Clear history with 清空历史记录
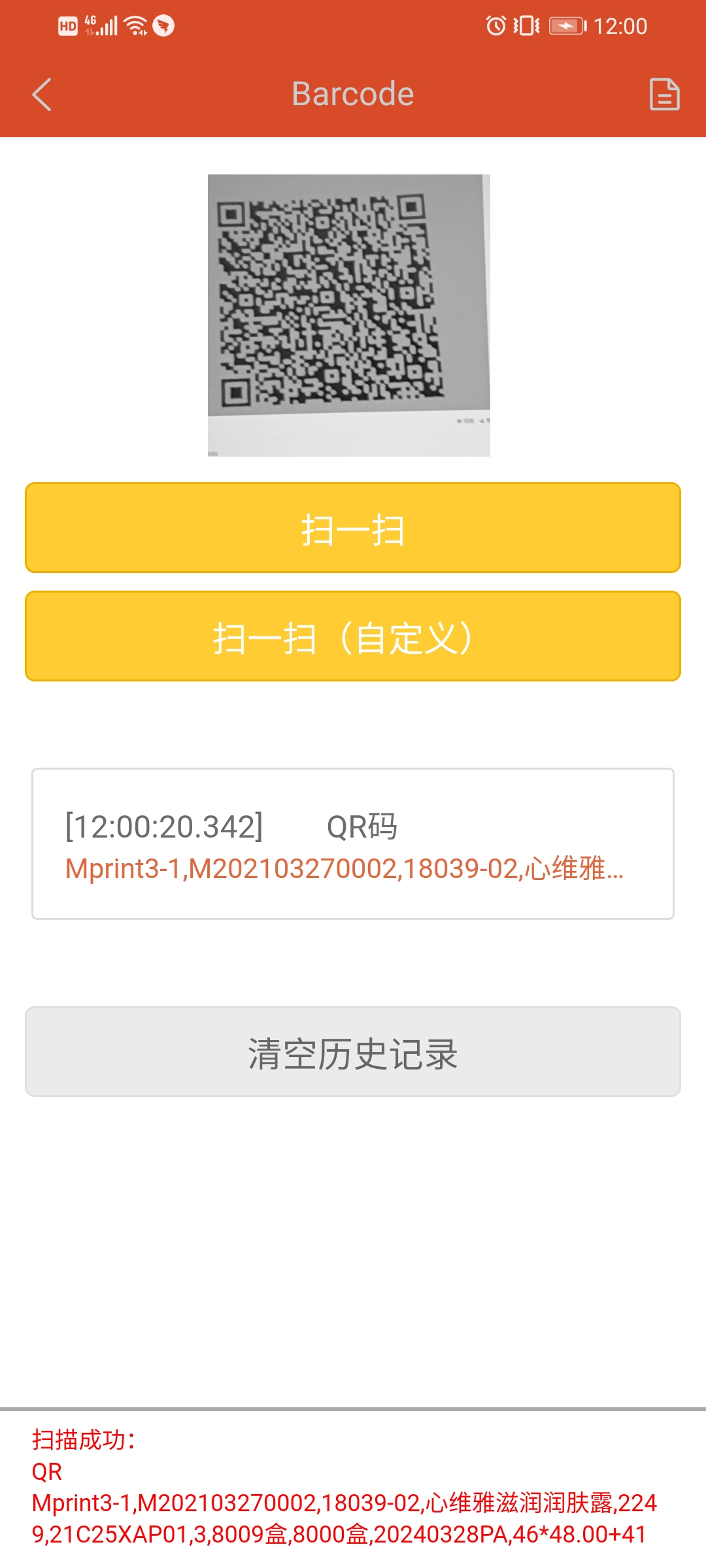The height and width of the screenshot is (1568, 706). click(x=353, y=1052)
